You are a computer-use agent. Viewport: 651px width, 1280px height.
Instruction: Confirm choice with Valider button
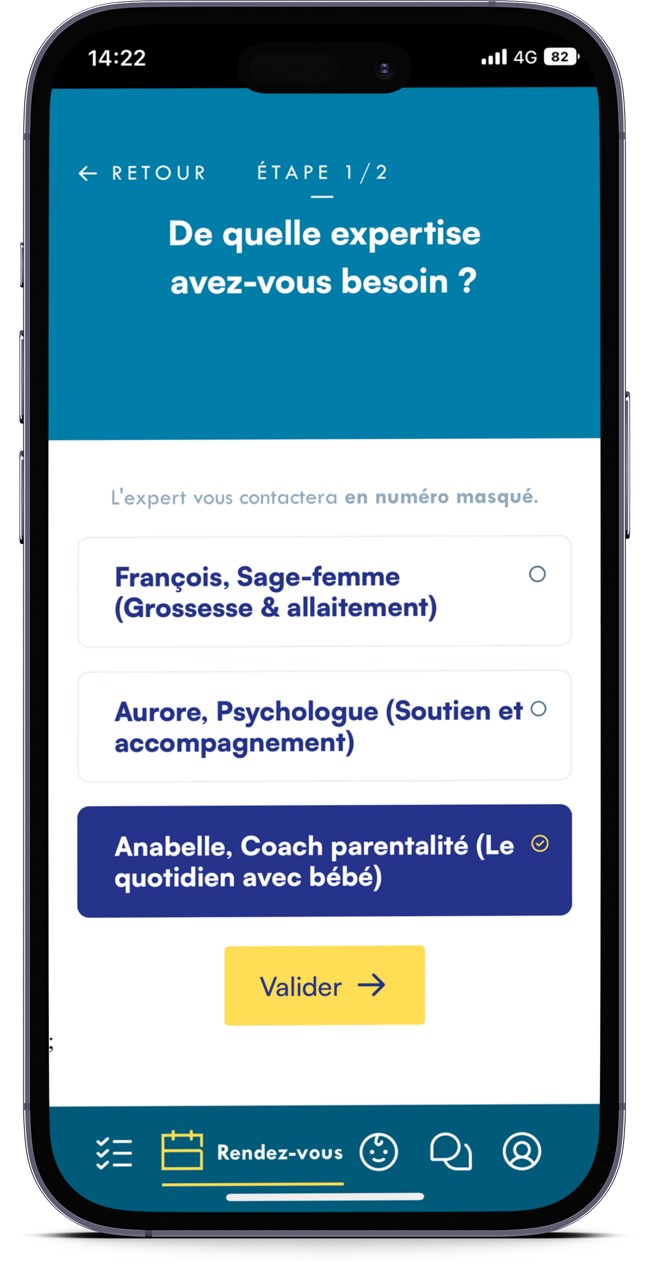(324, 986)
